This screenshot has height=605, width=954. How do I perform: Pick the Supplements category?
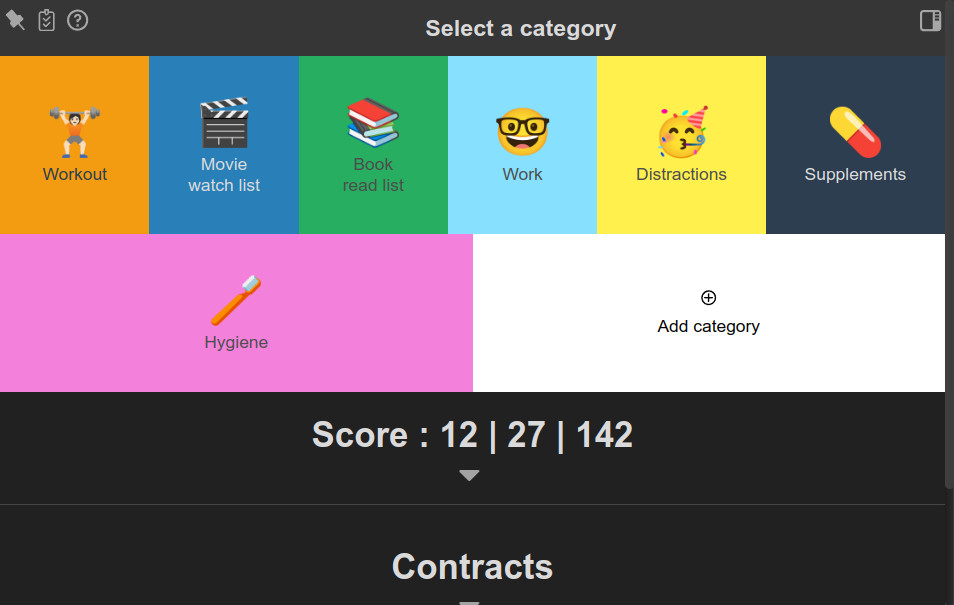pyautogui.click(x=855, y=145)
